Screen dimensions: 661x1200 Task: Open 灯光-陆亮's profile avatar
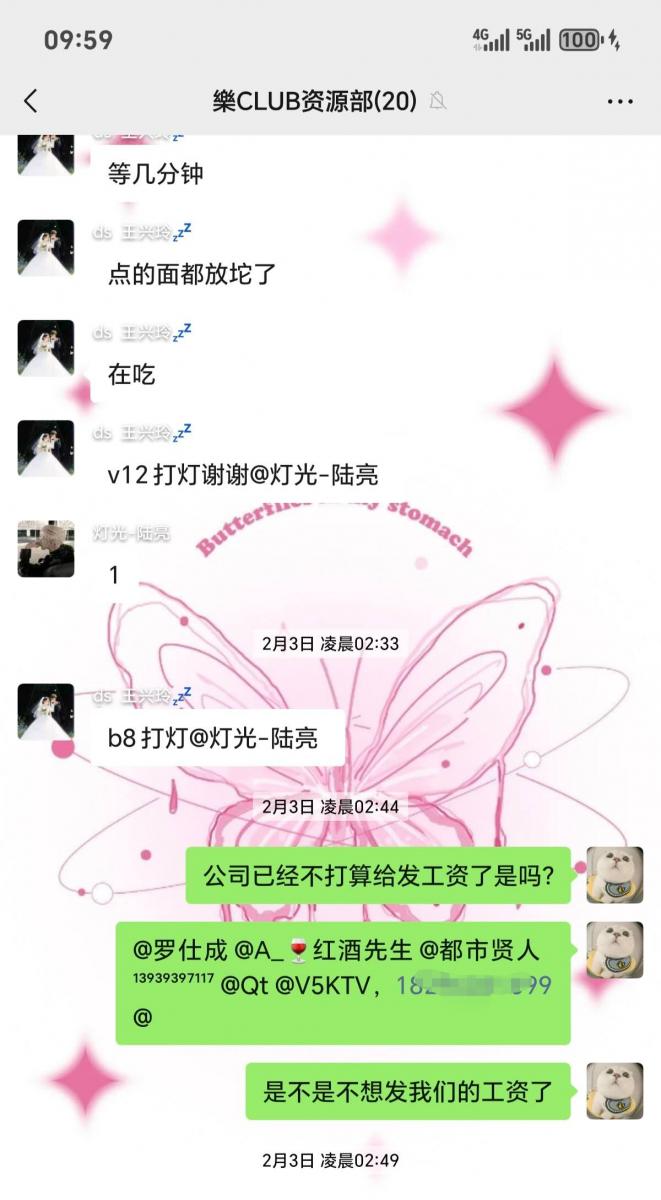(46, 548)
